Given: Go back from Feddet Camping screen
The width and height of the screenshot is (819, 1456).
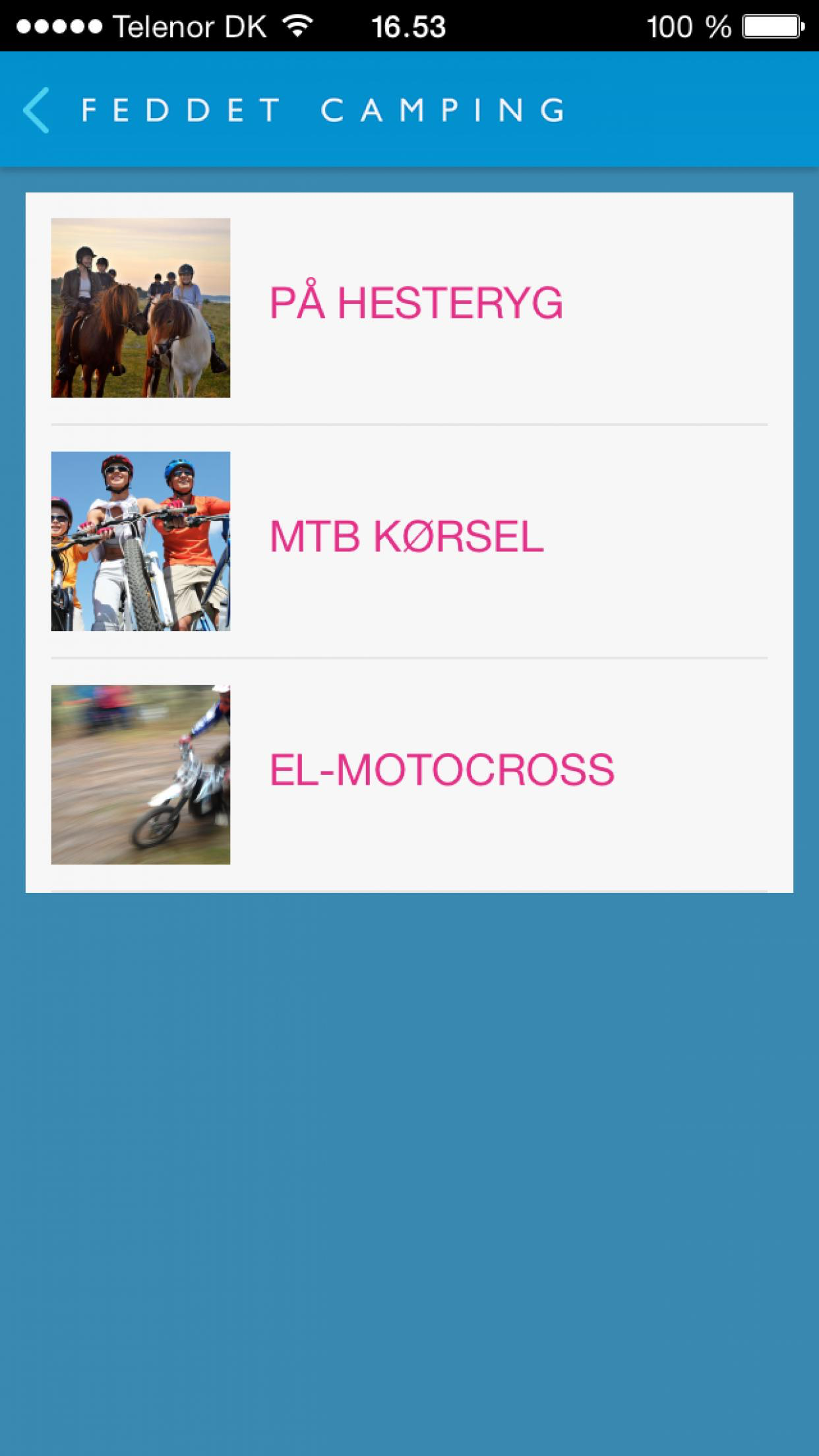Looking at the screenshot, I should click(36, 110).
